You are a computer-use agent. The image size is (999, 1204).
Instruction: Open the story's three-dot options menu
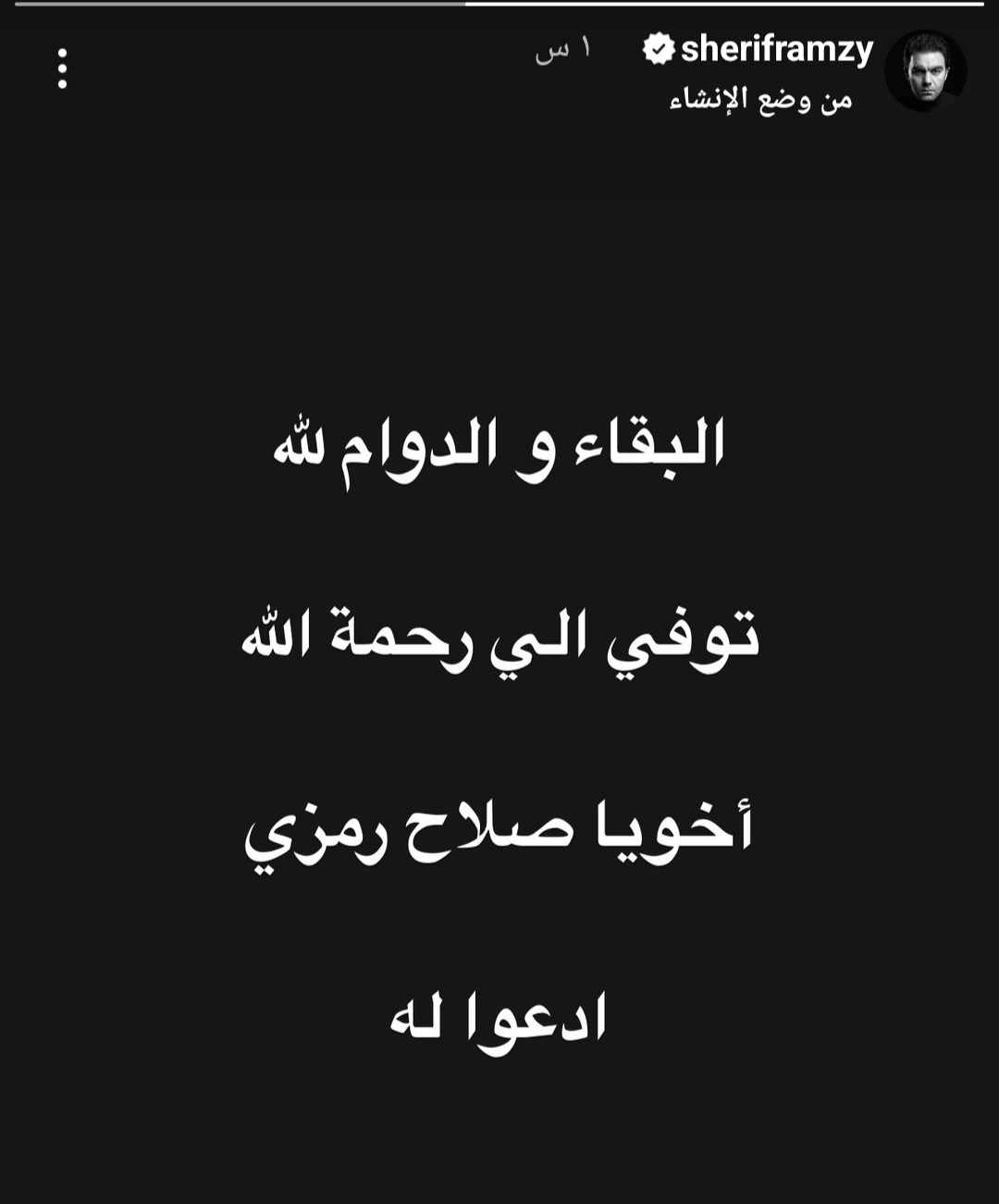pos(62,68)
